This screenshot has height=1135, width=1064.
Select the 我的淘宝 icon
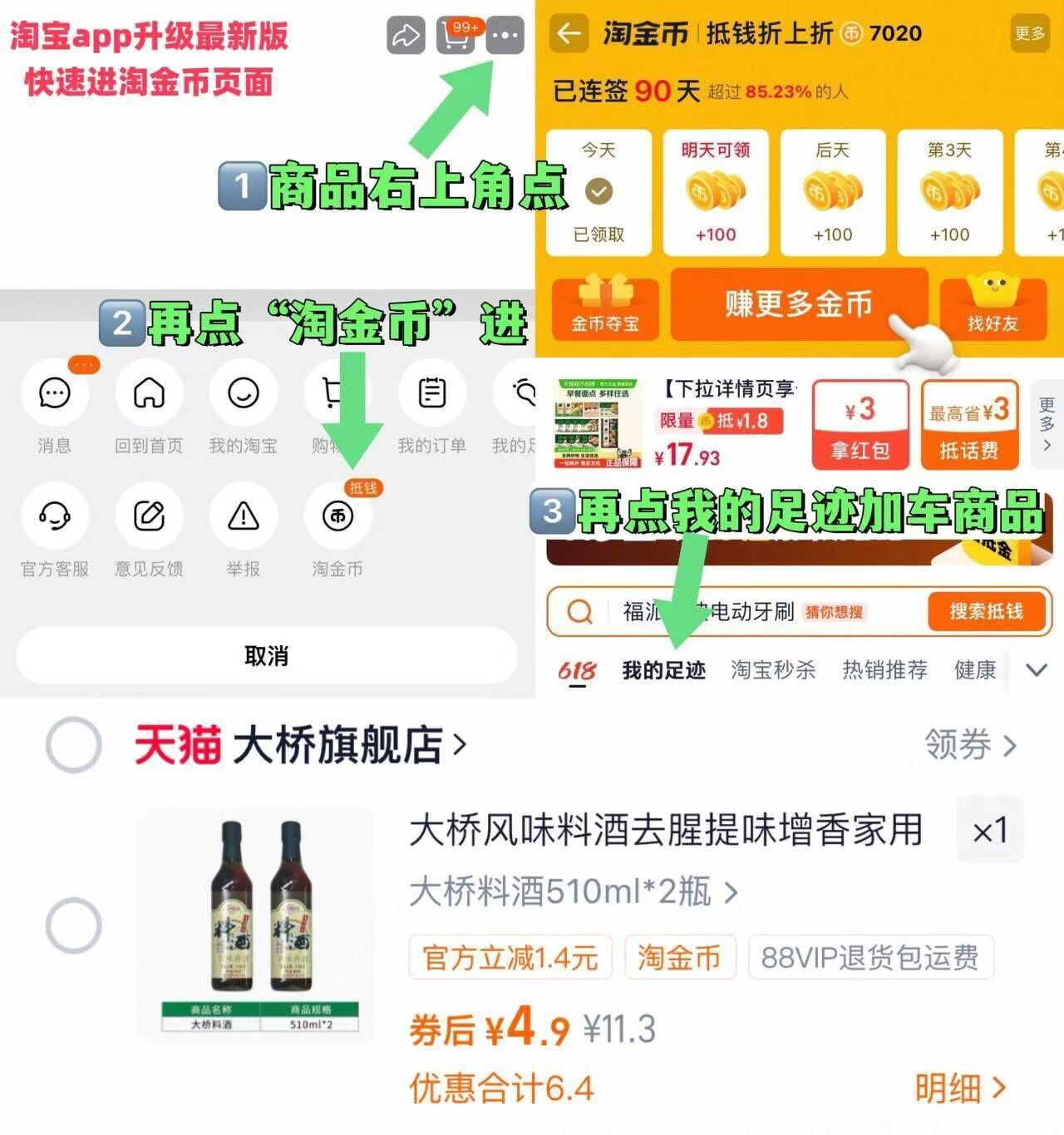pos(242,394)
